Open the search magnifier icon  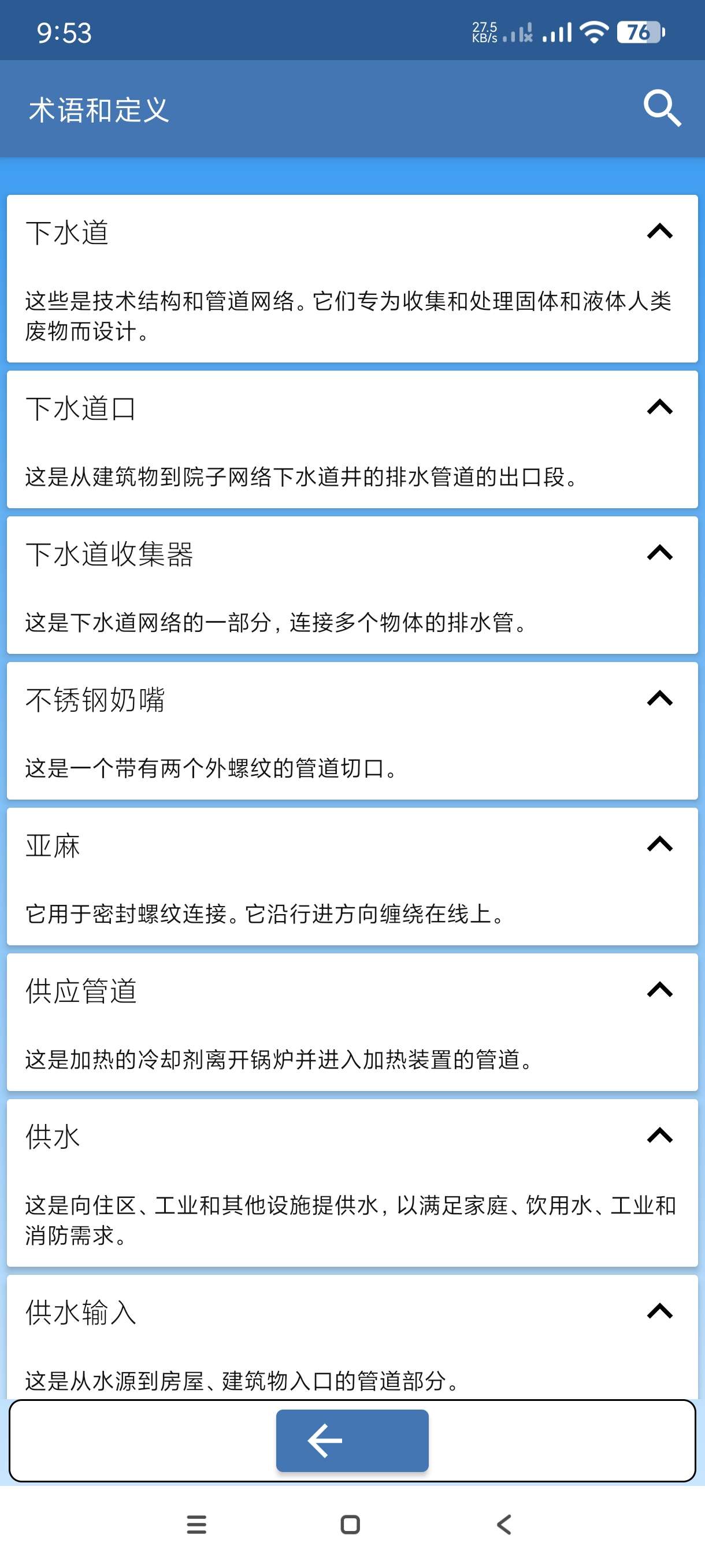pos(662,108)
